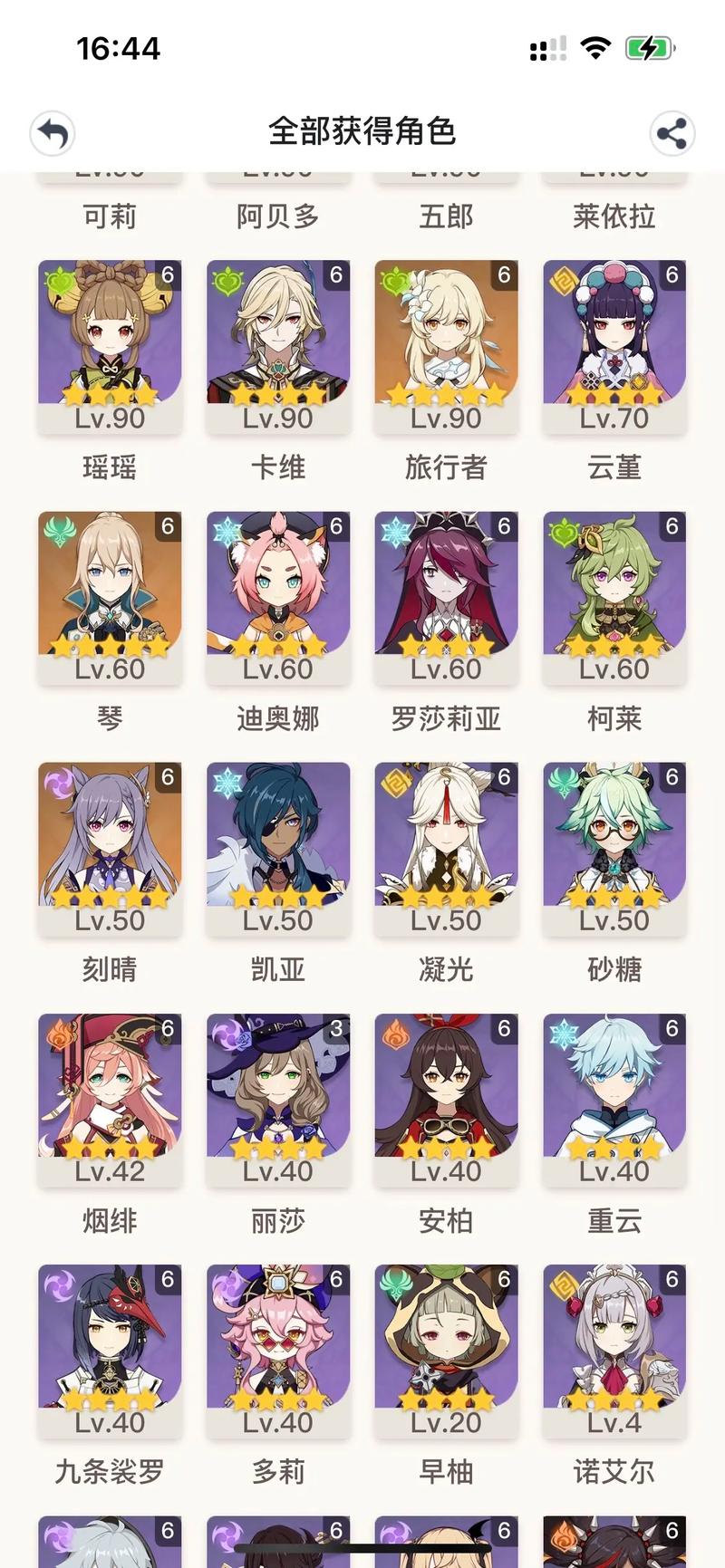View details for 罗莎莉亚
The image size is (725, 1568).
446,595
